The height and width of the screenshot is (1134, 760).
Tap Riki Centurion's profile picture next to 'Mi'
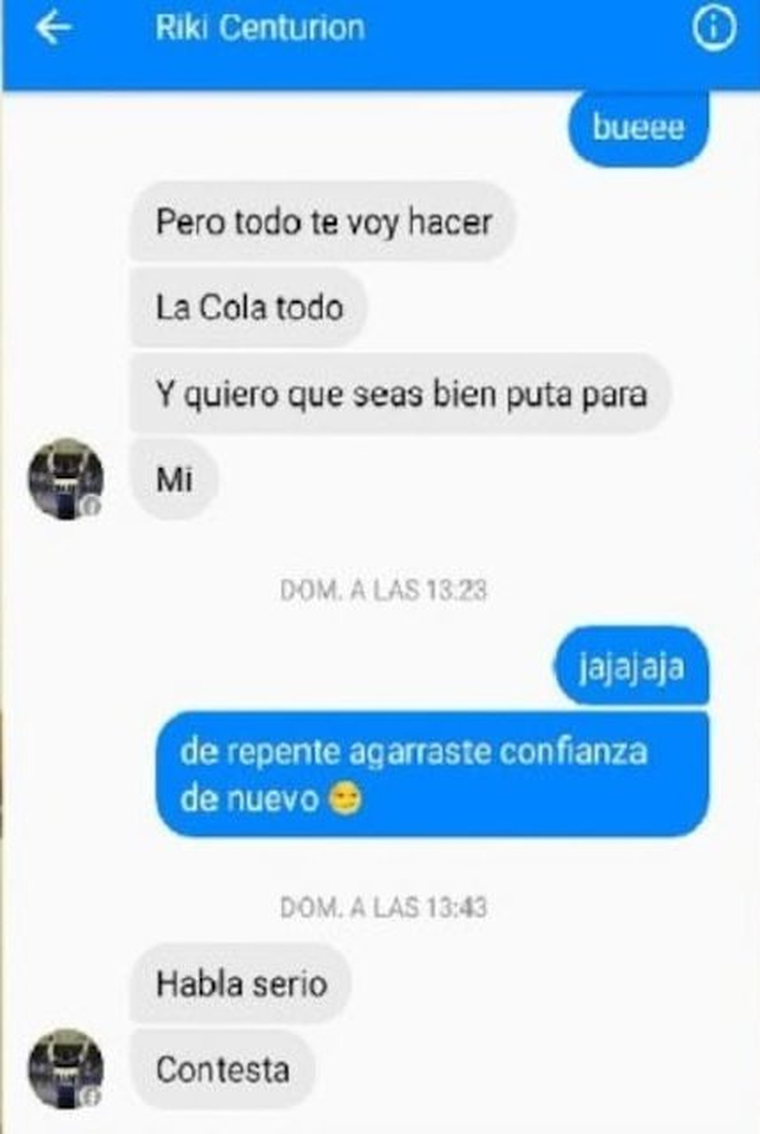pos(65,480)
